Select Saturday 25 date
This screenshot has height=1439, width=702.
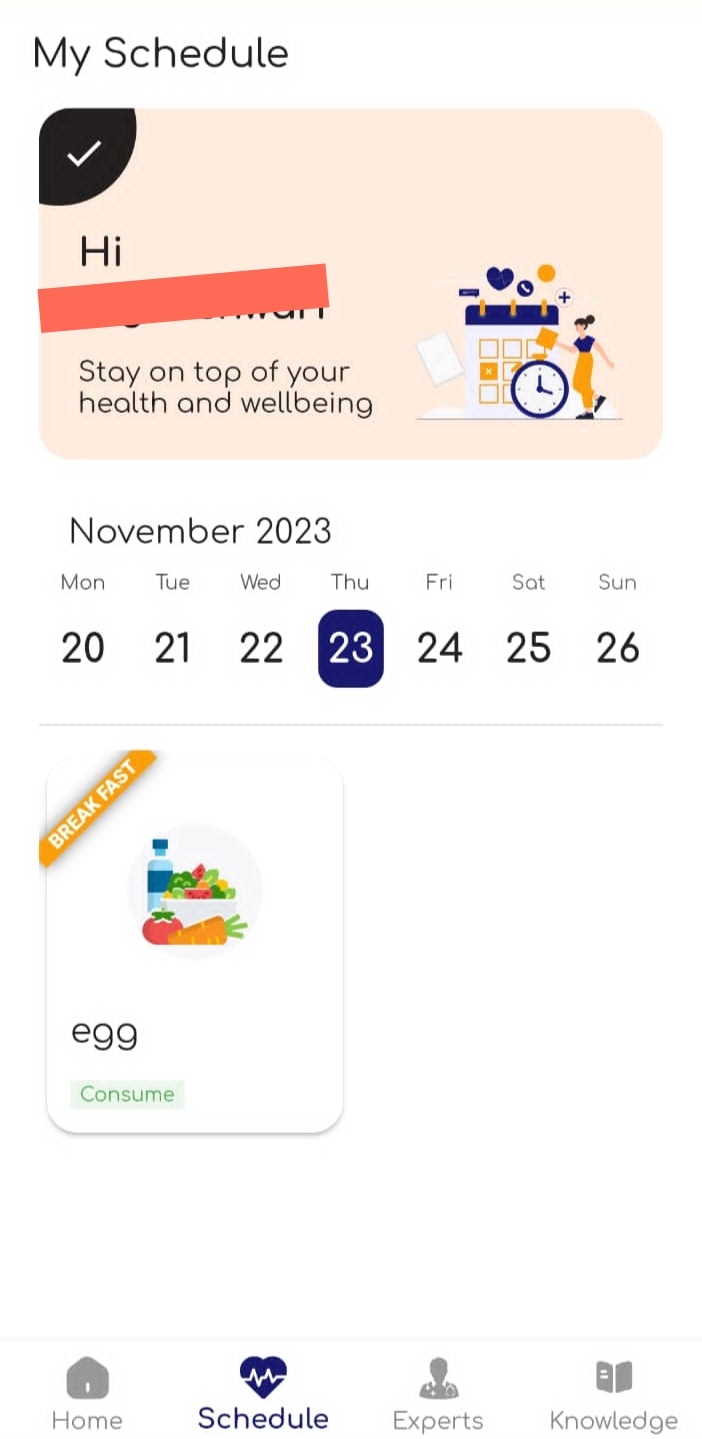(528, 648)
